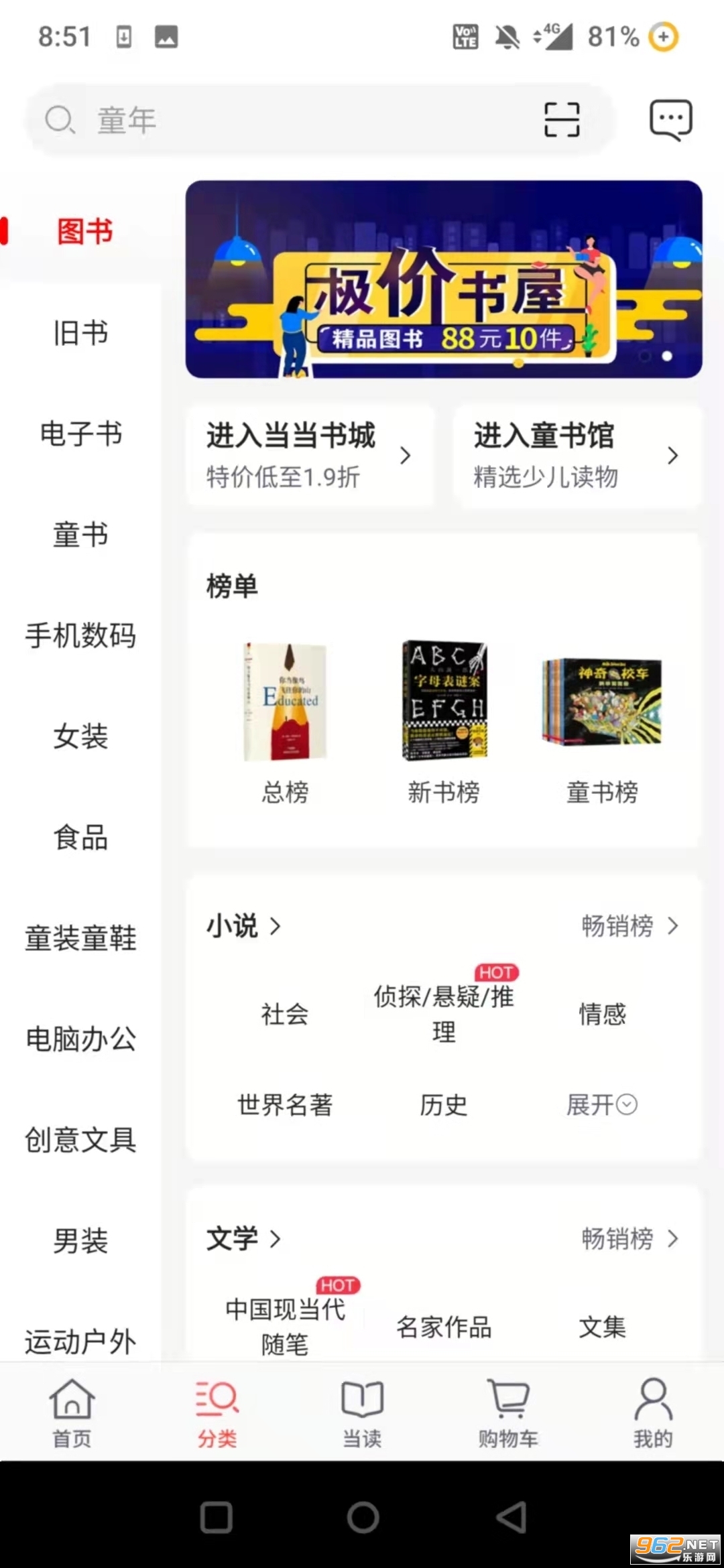Screen dimensions: 724x1568
Task: Tap the search box showing 童年
Action: tap(282, 120)
